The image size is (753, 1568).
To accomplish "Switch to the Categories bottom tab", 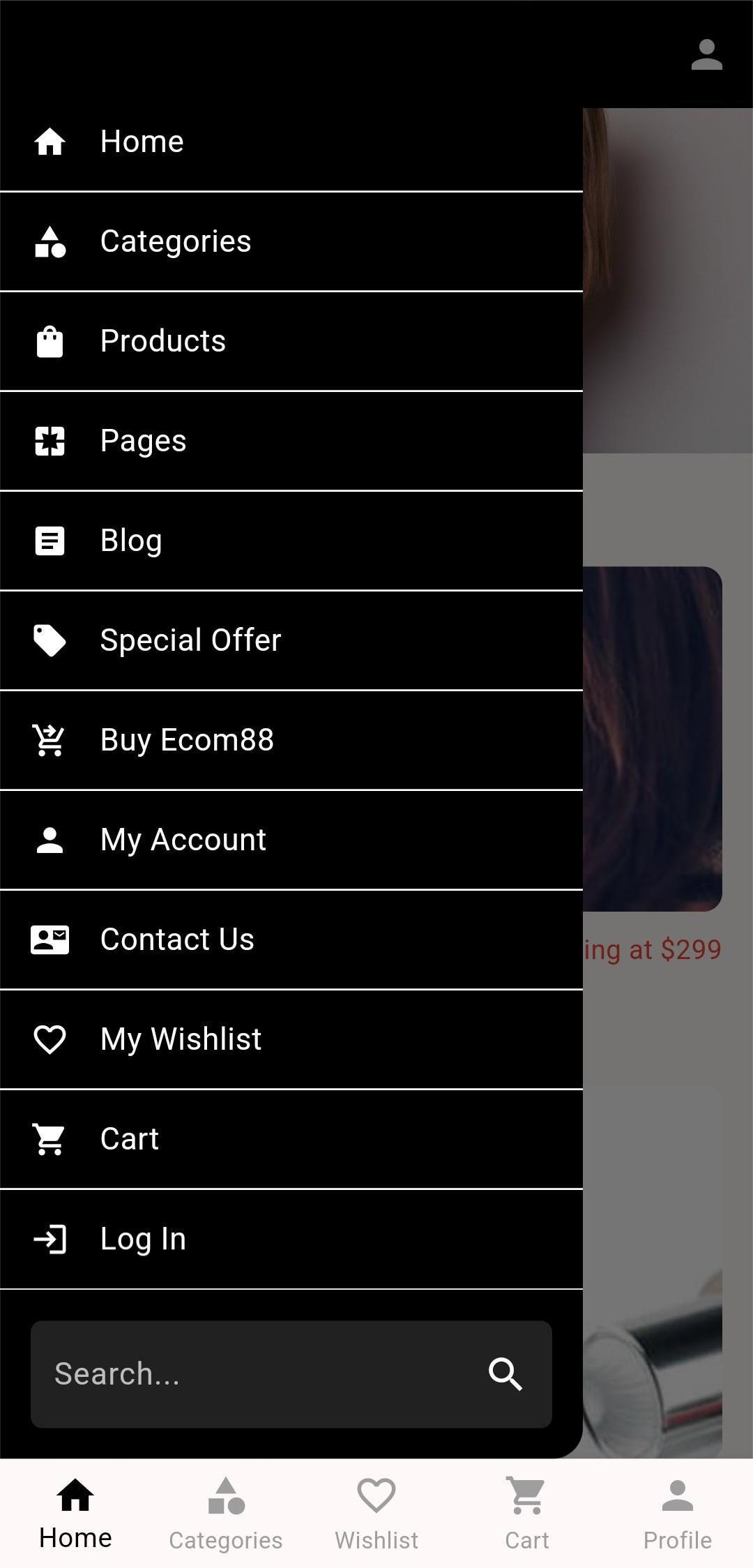I will pyautogui.click(x=226, y=1514).
